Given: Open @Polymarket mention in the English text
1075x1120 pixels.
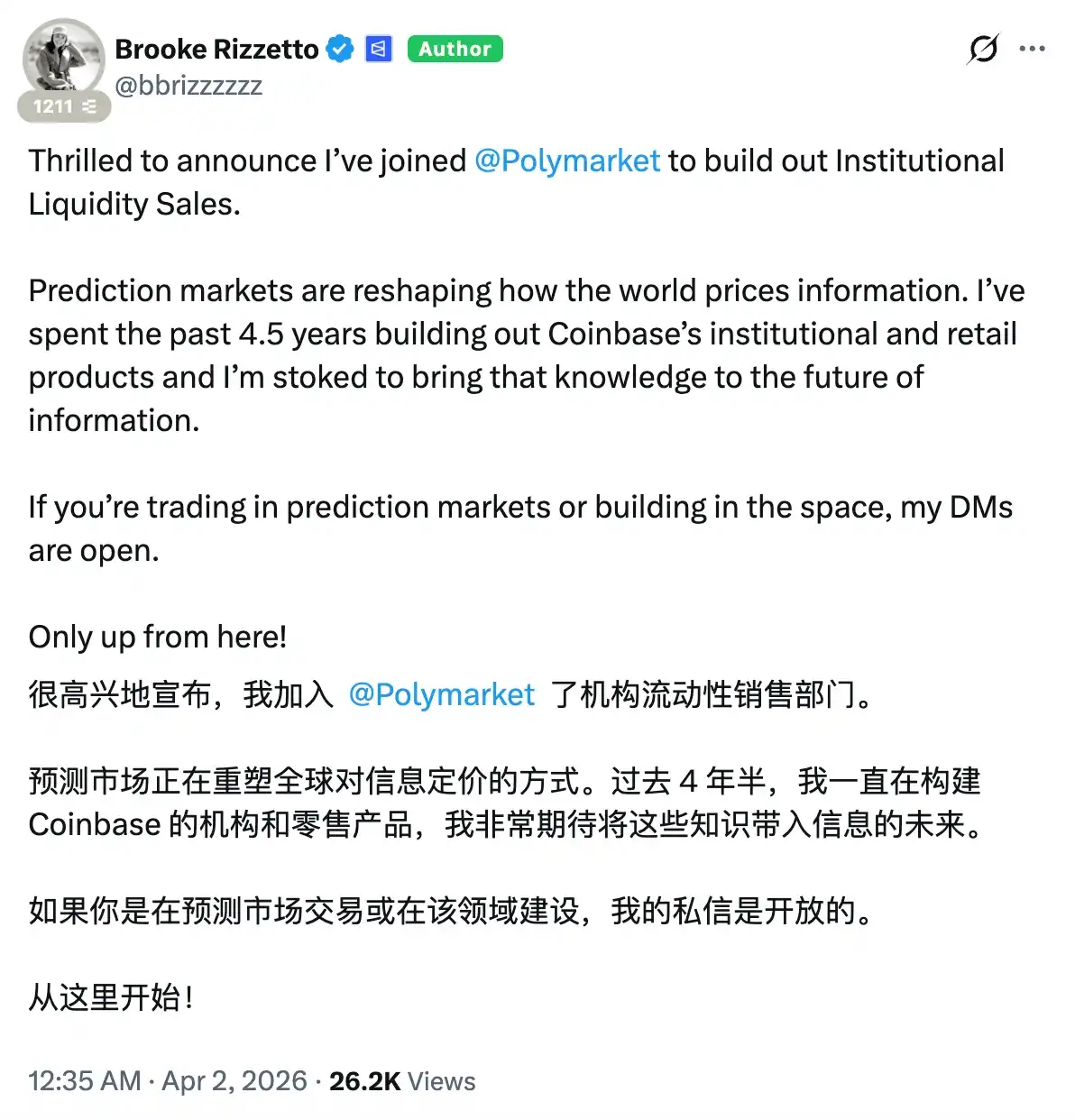Looking at the screenshot, I should [567, 161].
